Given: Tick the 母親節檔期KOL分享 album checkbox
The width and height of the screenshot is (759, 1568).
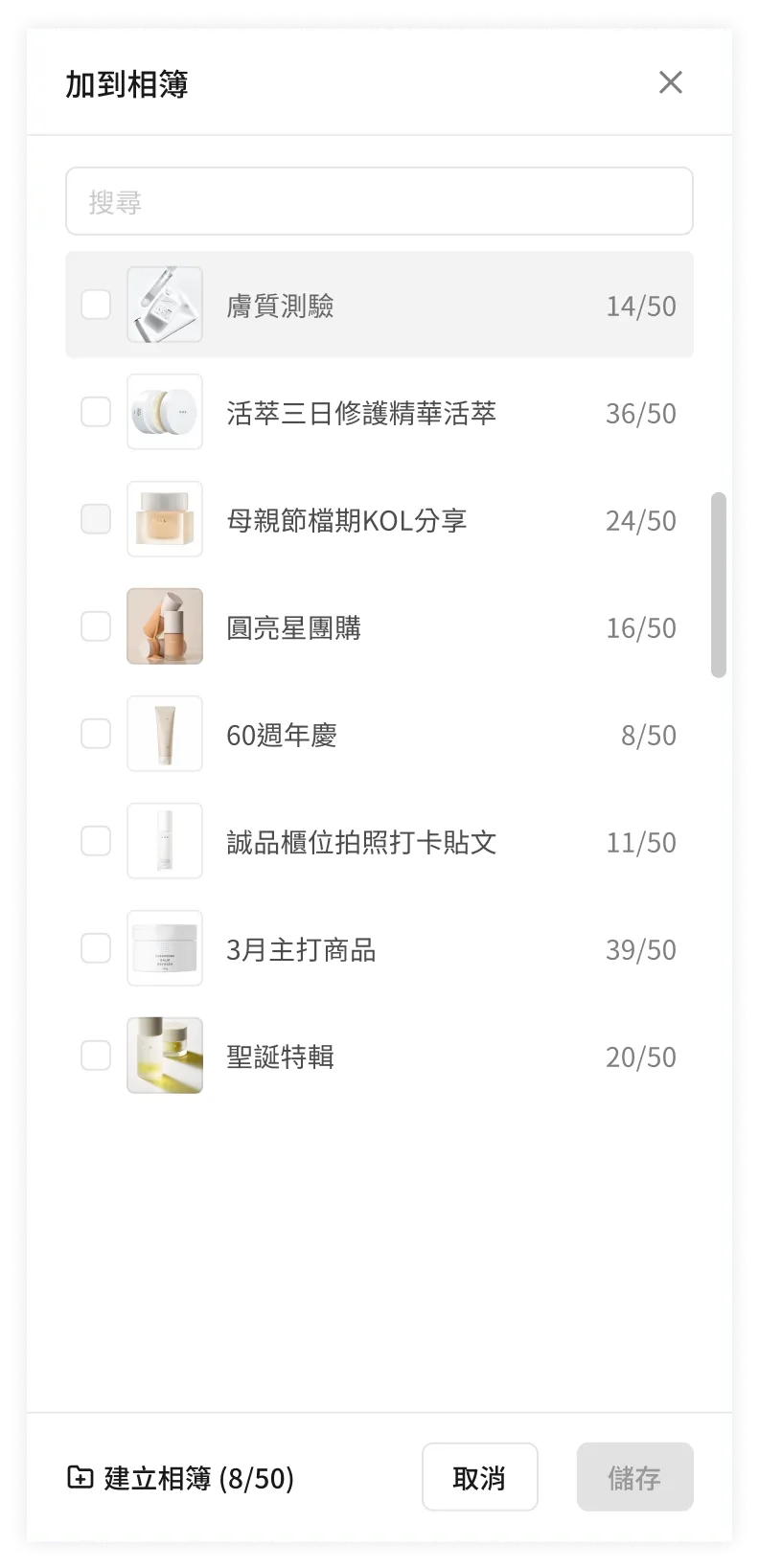Looking at the screenshot, I should pos(96,519).
